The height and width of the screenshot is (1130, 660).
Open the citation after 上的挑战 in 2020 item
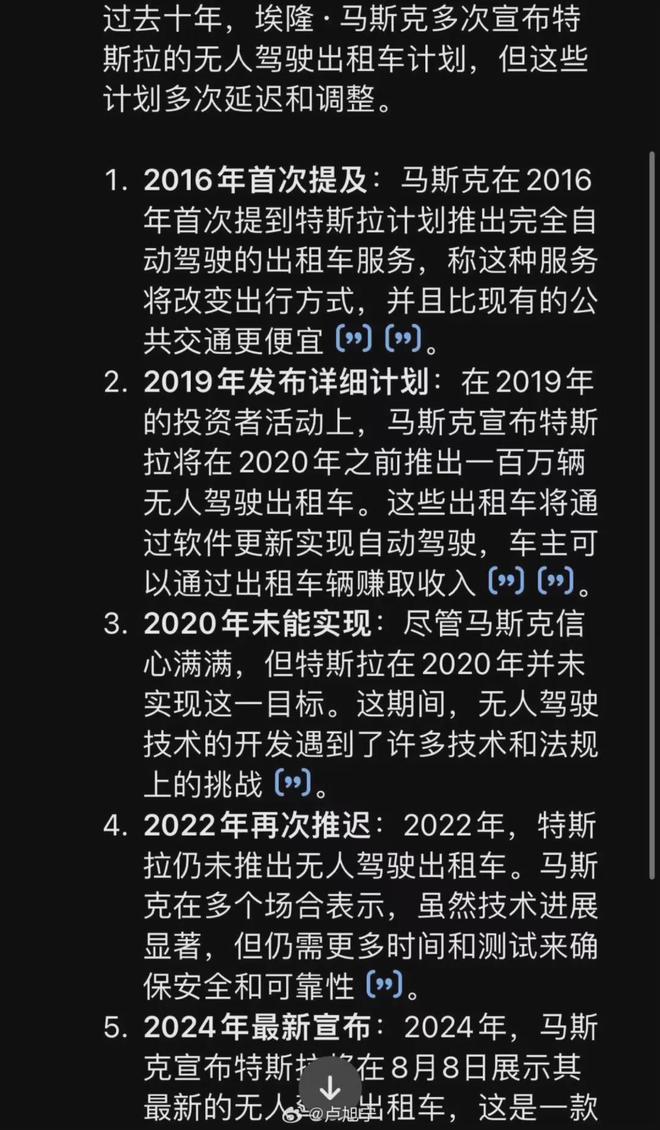click(293, 783)
